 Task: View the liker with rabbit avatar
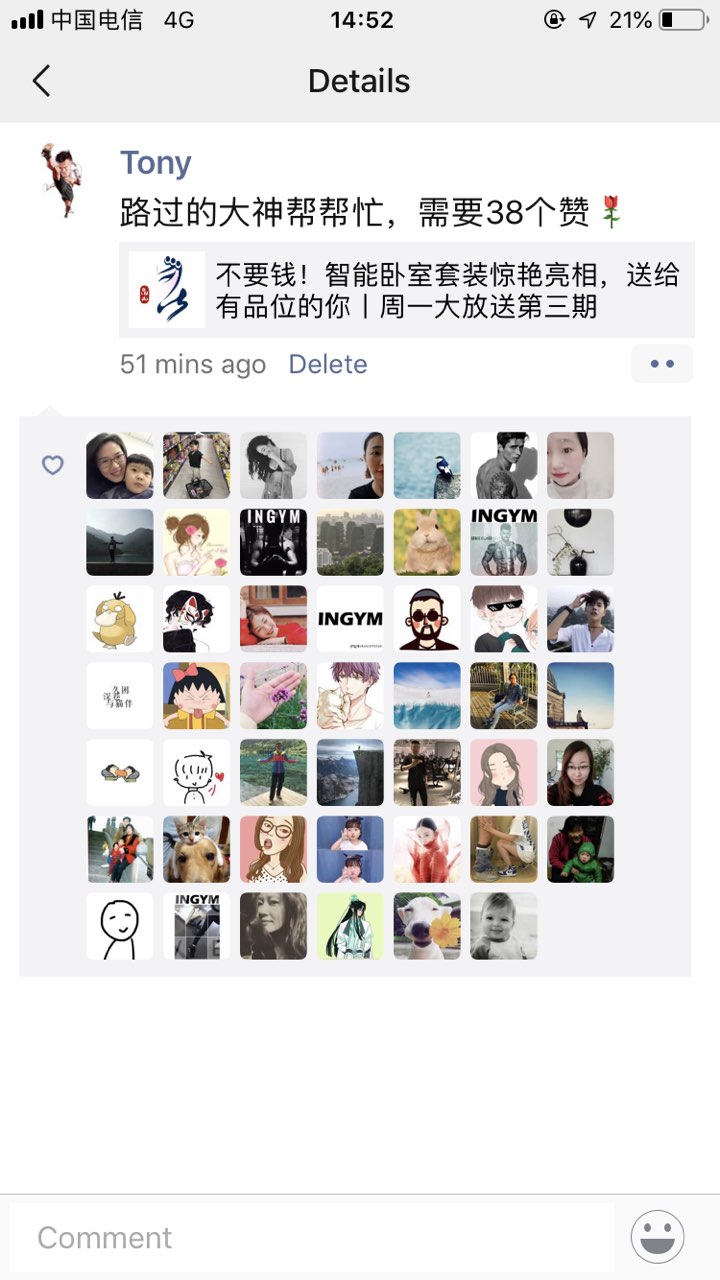427,542
